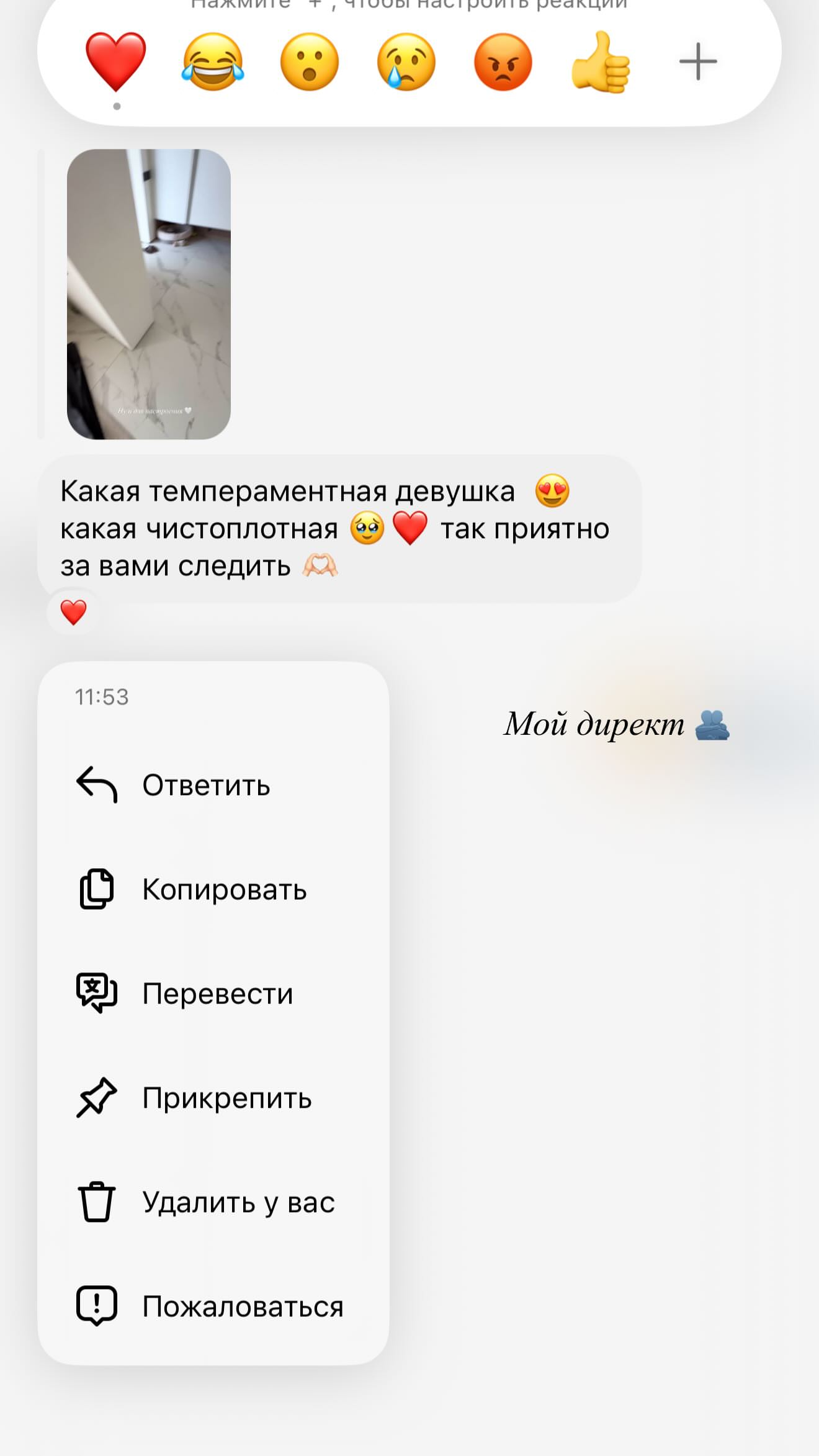Select Копировать to copy the message
819x1456 pixels.
(x=213, y=889)
